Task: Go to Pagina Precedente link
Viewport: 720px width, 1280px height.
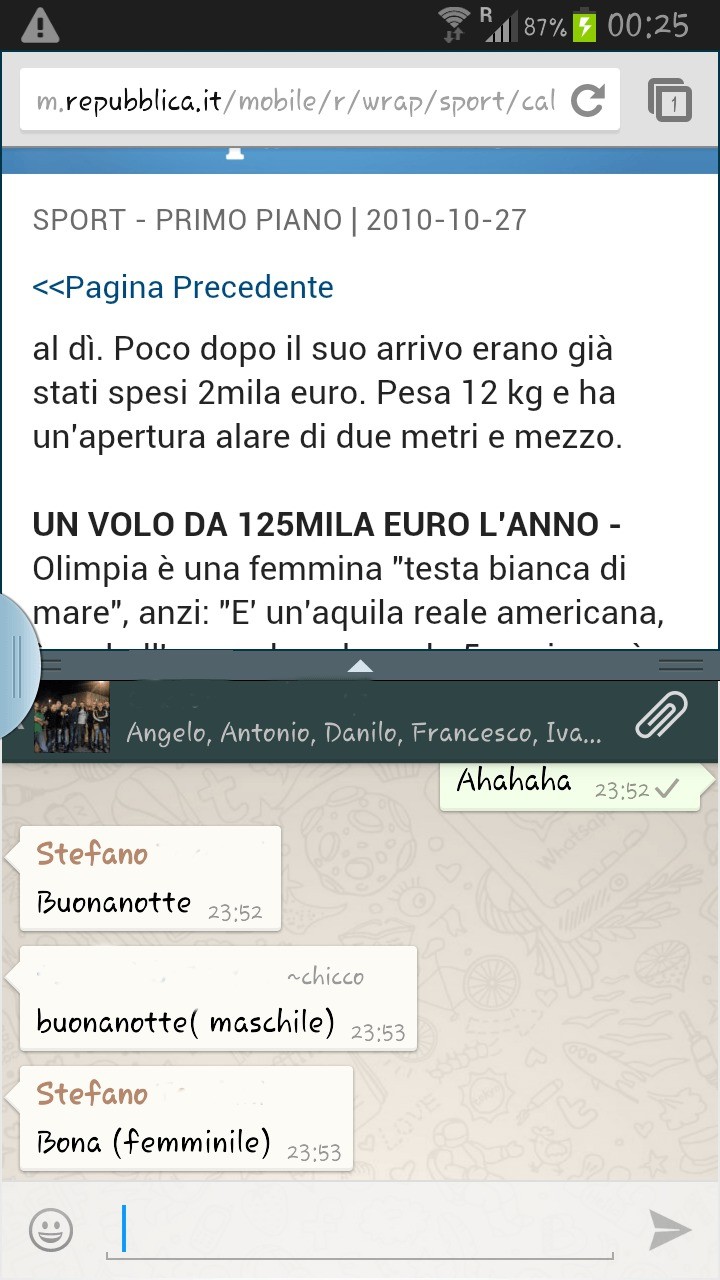Action: pyautogui.click(x=183, y=287)
